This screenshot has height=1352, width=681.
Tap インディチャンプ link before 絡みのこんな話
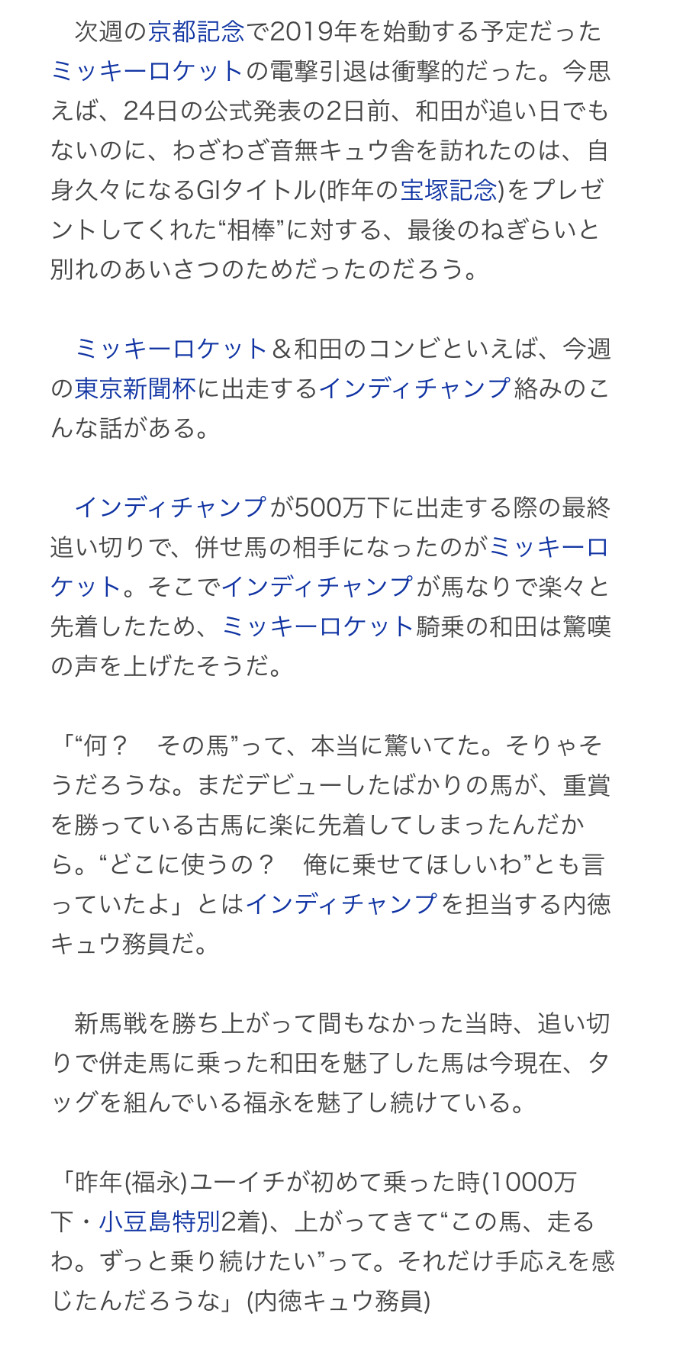[414, 388]
